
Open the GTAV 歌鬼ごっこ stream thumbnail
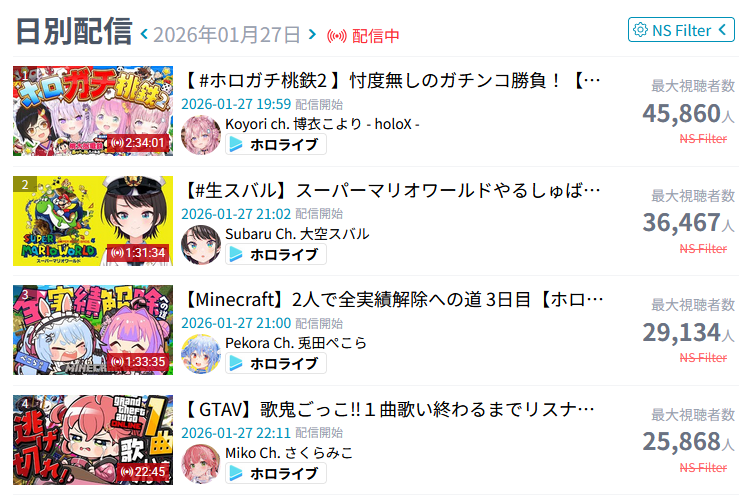point(92,439)
